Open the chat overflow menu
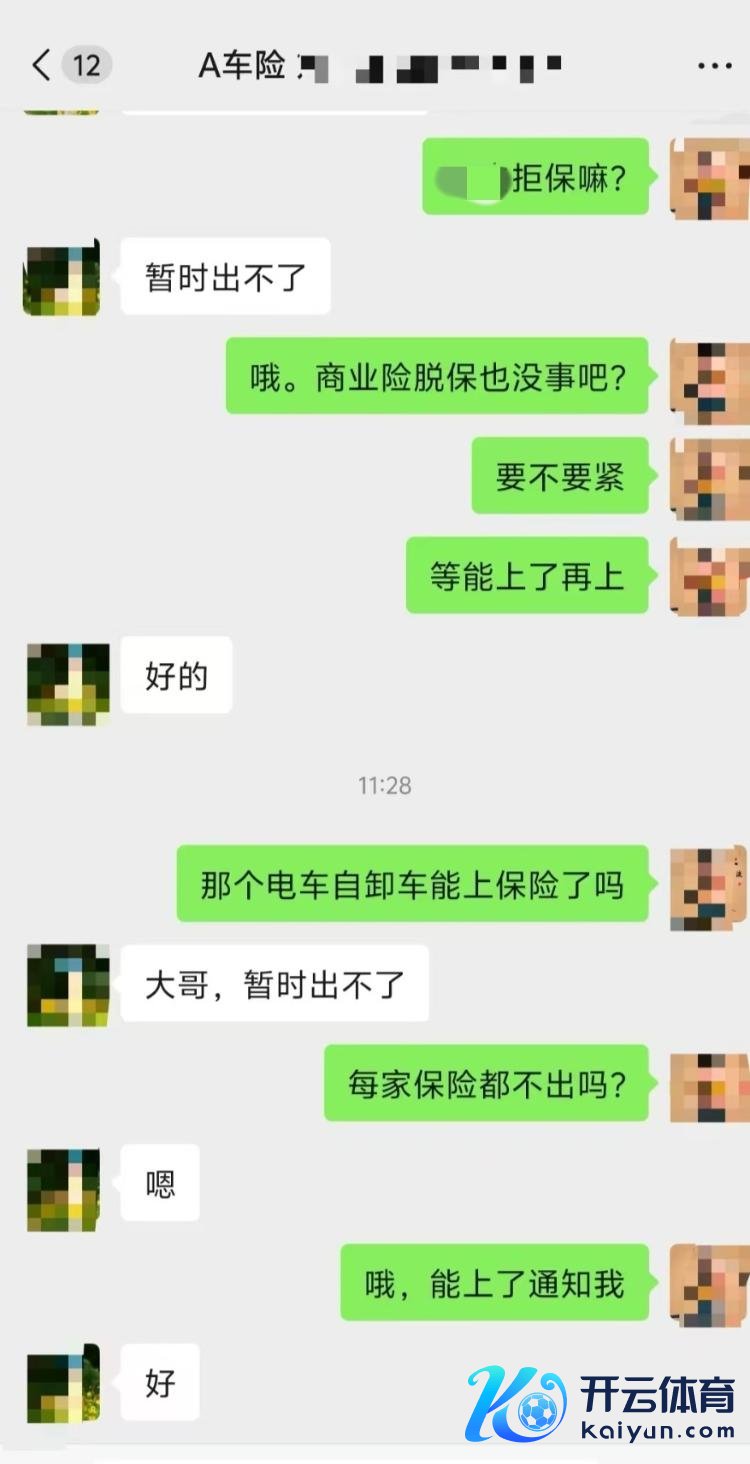The height and width of the screenshot is (1464, 750). coord(714,66)
